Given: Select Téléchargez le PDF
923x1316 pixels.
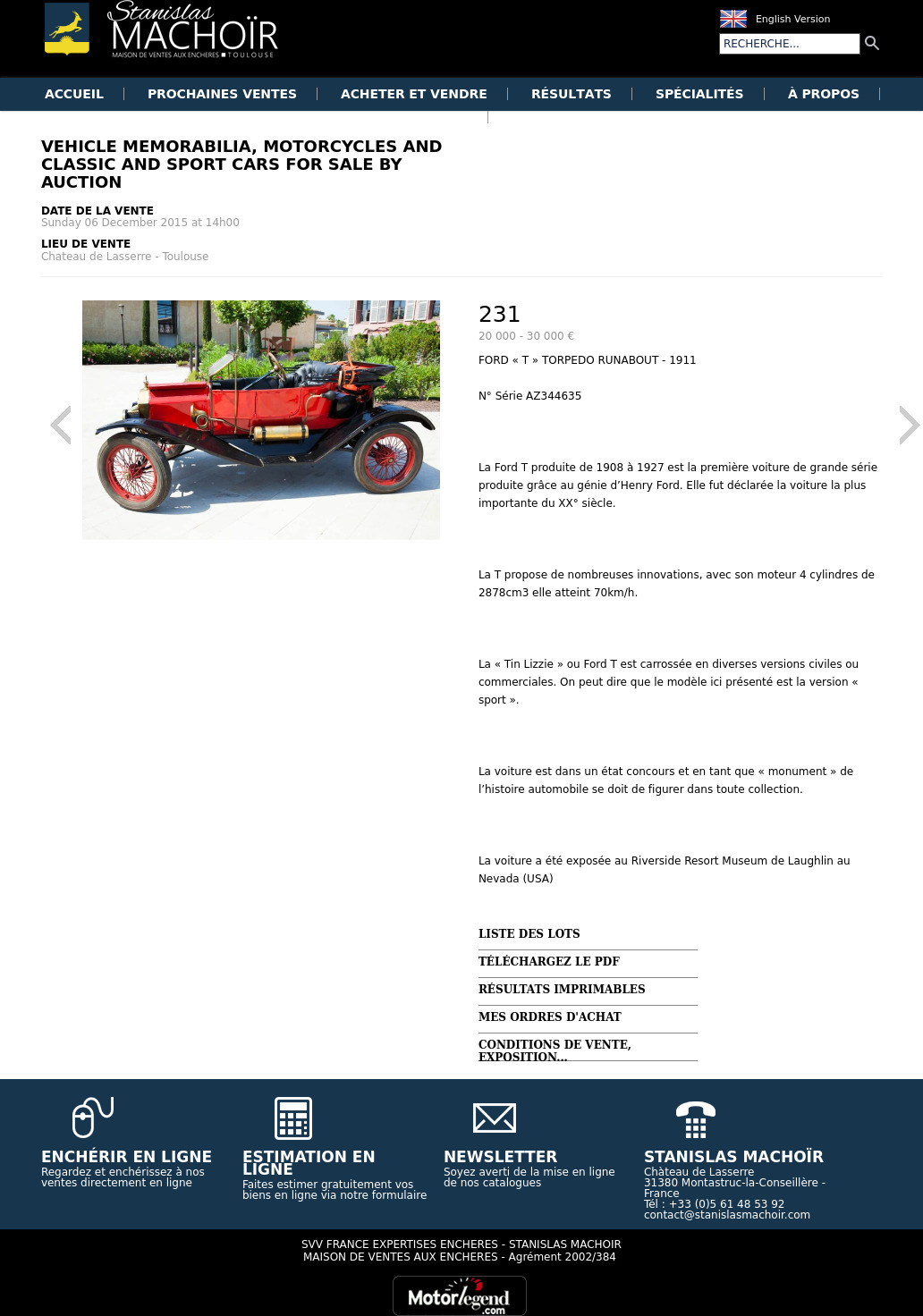Looking at the screenshot, I should [x=548, y=961].
